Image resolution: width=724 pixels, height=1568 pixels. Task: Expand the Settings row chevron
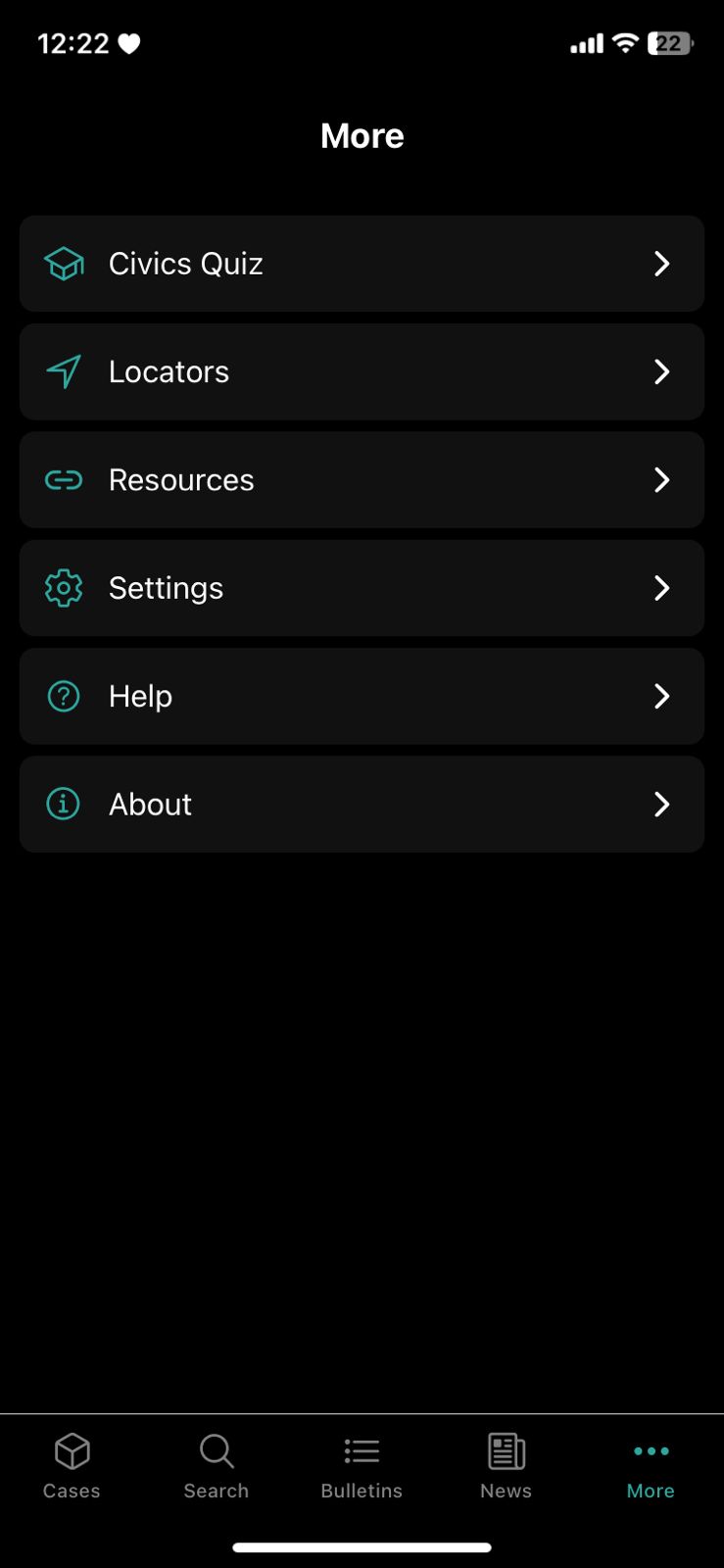tap(662, 588)
